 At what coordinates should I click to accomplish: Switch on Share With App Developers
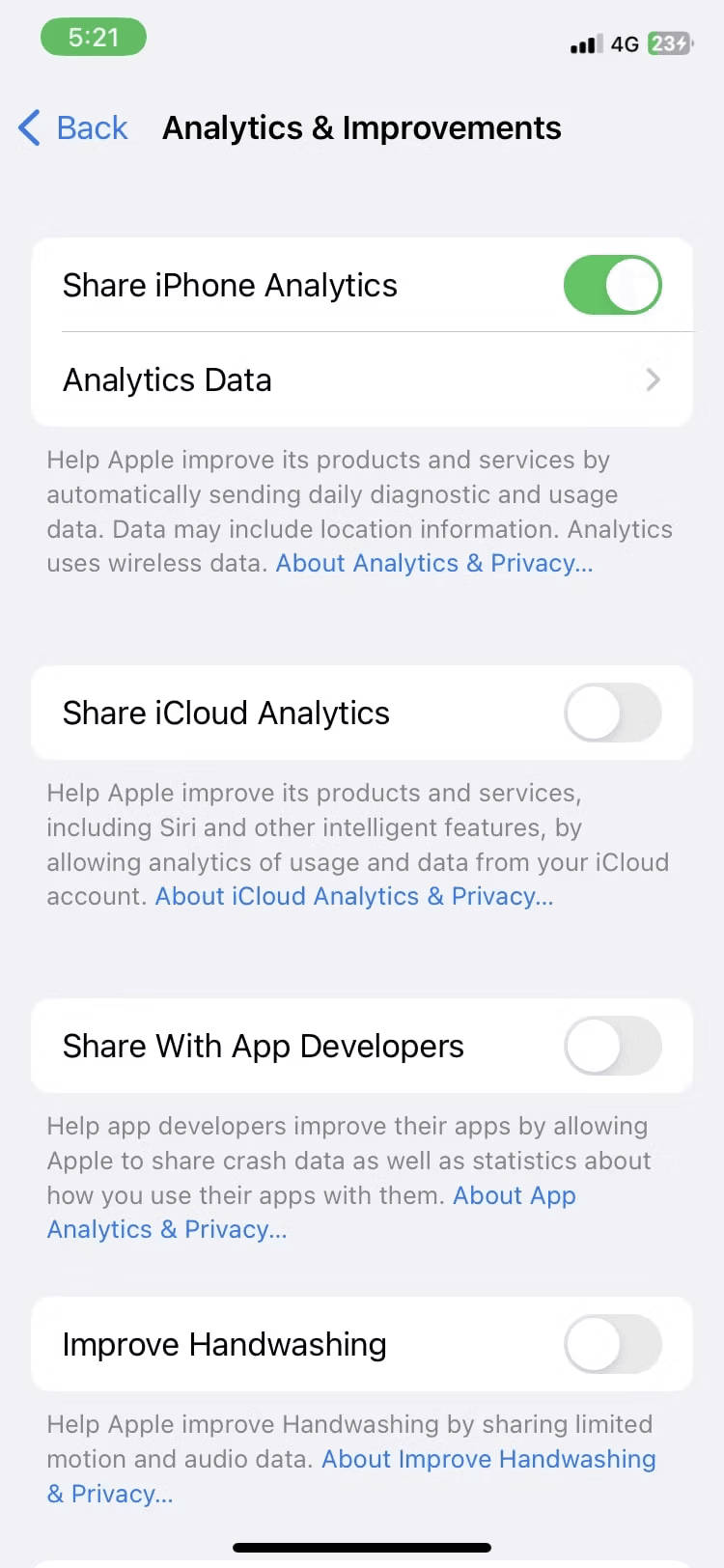(612, 1047)
